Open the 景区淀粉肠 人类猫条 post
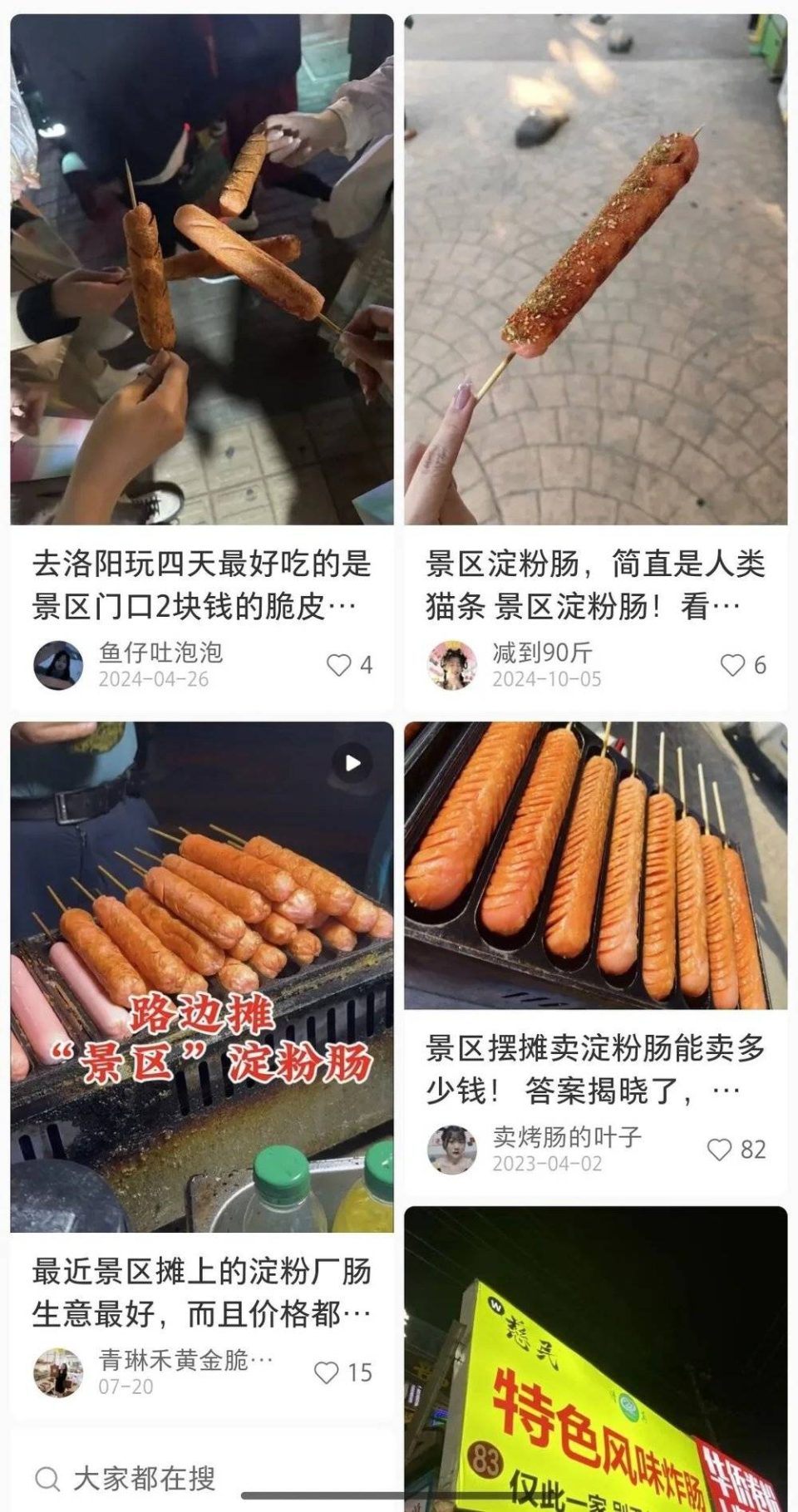The image size is (798, 1512). (x=595, y=585)
